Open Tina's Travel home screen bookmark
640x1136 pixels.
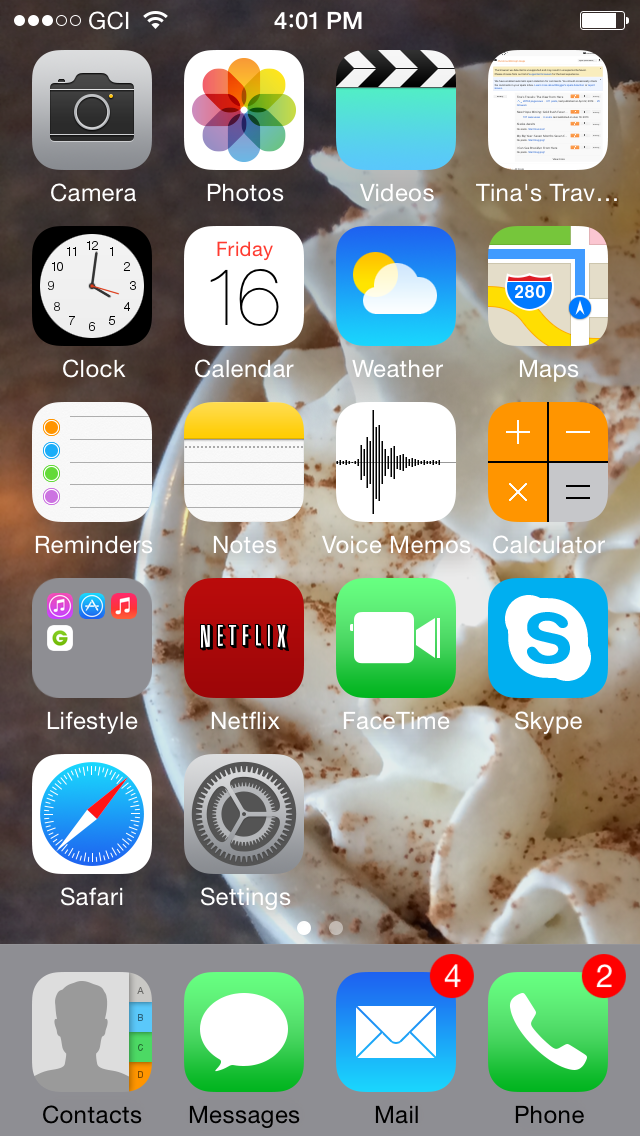(548, 110)
